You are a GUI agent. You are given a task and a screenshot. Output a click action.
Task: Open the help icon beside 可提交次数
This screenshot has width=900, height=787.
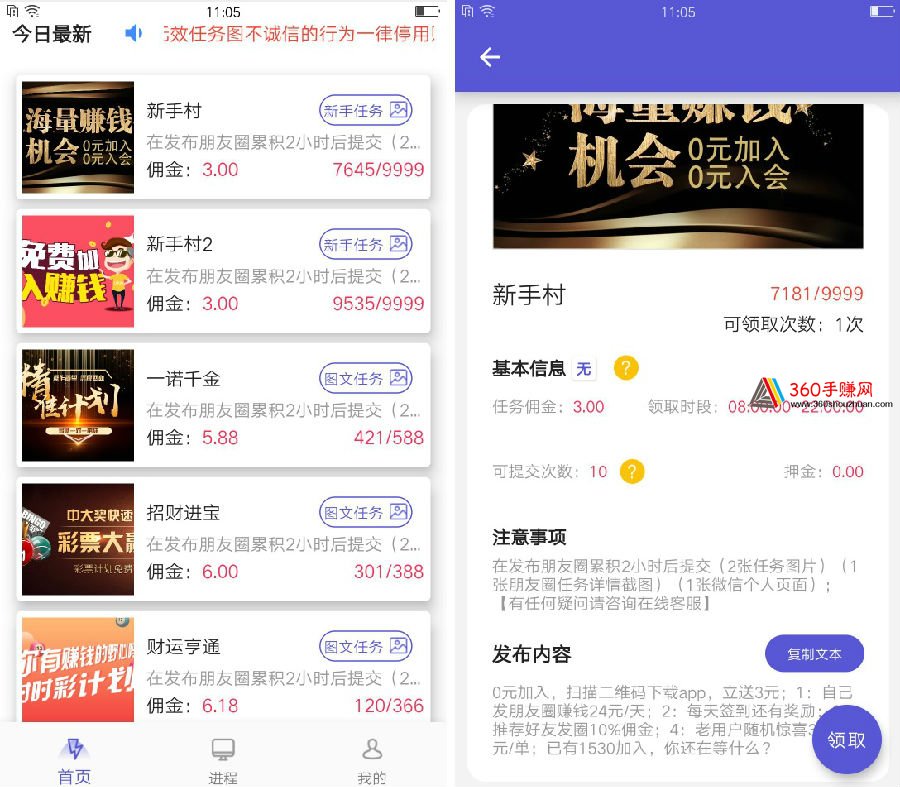click(631, 471)
